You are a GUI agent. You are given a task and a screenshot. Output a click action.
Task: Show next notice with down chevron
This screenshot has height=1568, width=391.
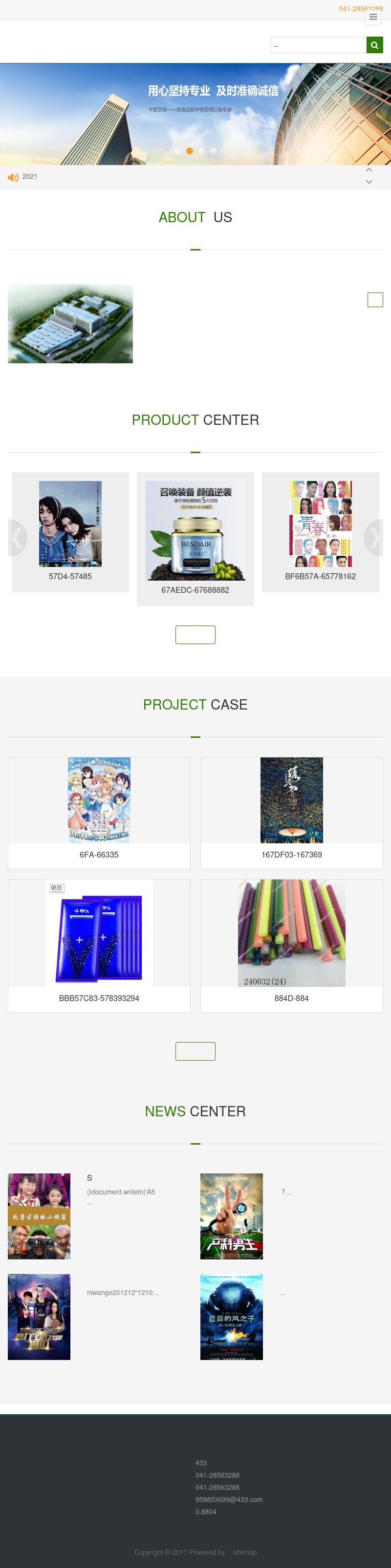(x=369, y=182)
